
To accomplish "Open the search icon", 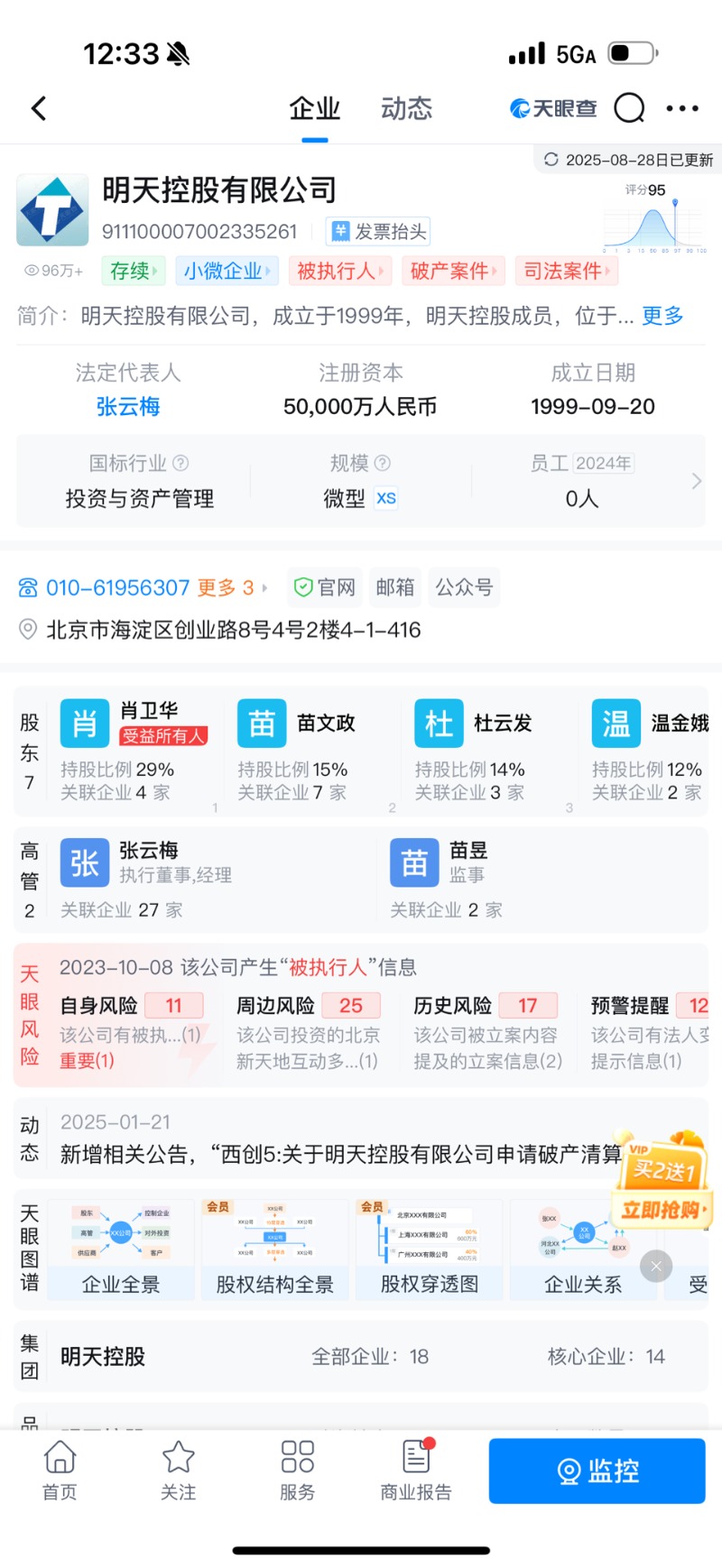I will pos(629,109).
